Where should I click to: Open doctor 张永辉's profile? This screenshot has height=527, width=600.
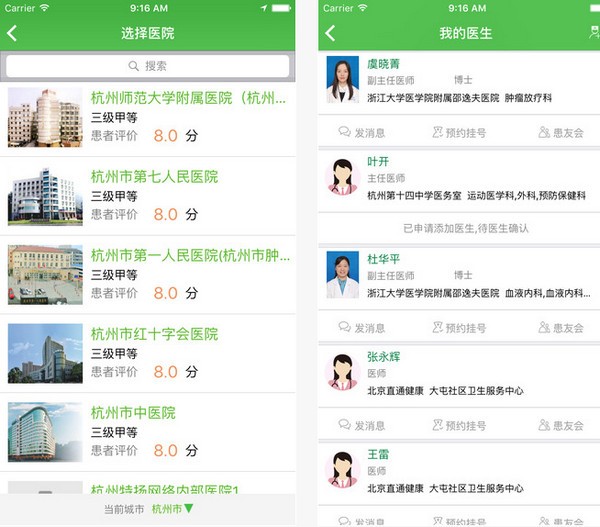pyautogui.click(x=459, y=372)
